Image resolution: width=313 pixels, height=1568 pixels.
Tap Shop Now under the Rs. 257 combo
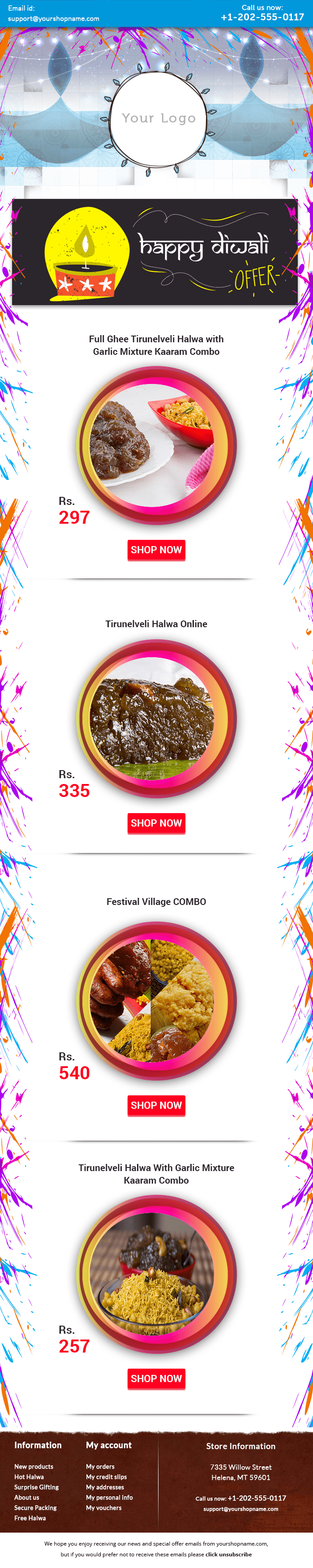[156, 1378]
